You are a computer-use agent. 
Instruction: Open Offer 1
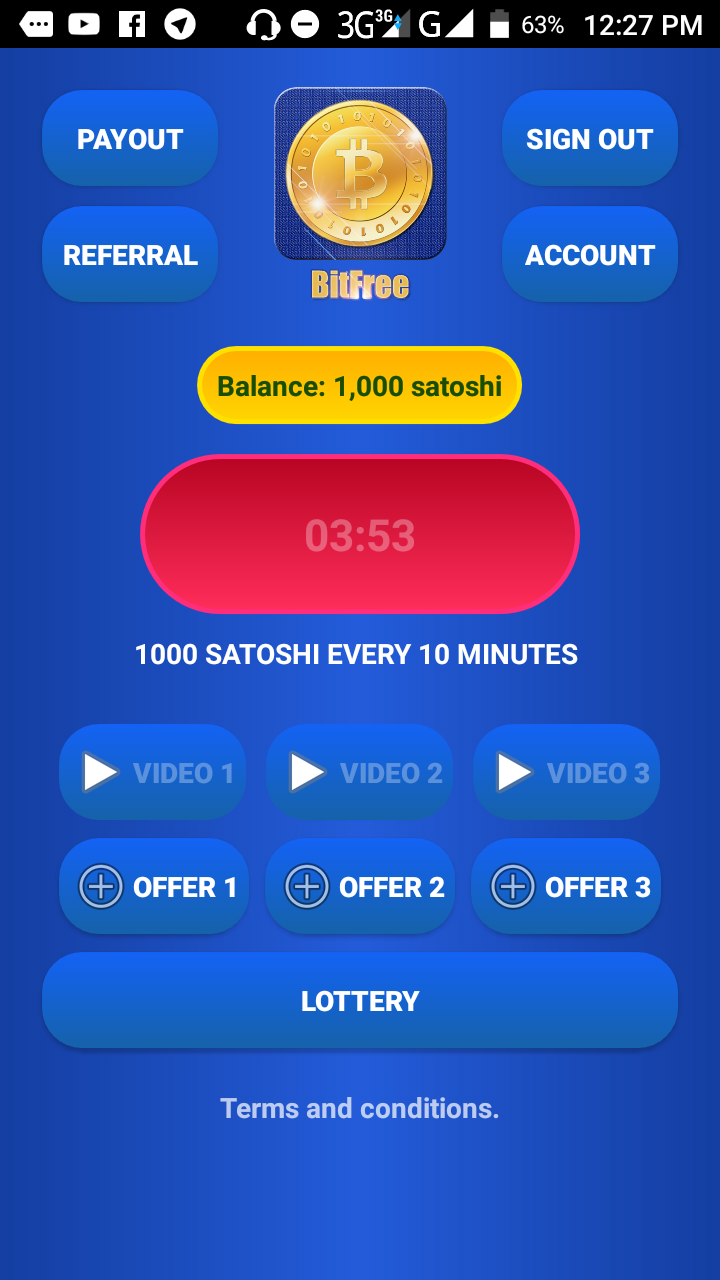(153, 886)
